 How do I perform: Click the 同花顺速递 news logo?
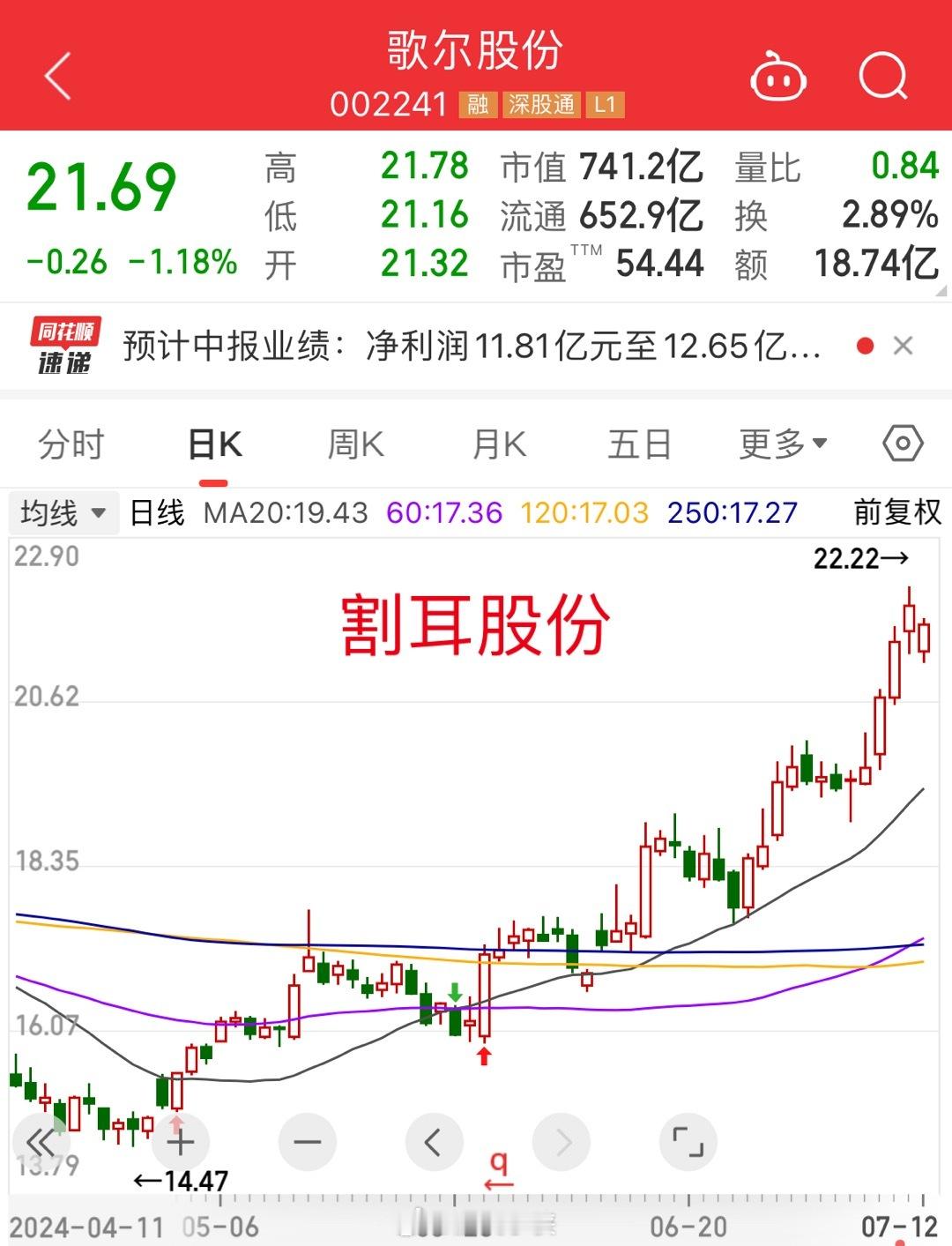tap(66, 346)
